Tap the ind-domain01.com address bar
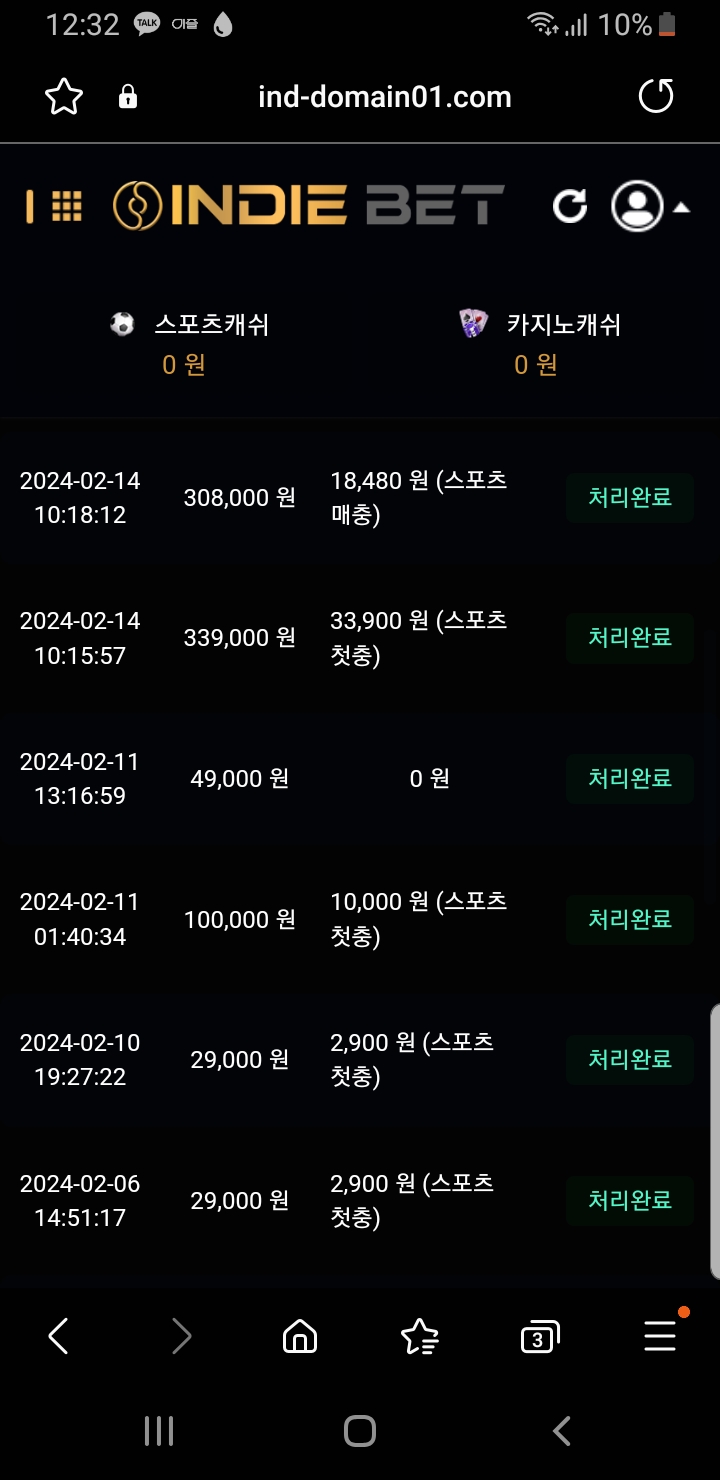Viewport: 720px width, 1480px height. 384,97
